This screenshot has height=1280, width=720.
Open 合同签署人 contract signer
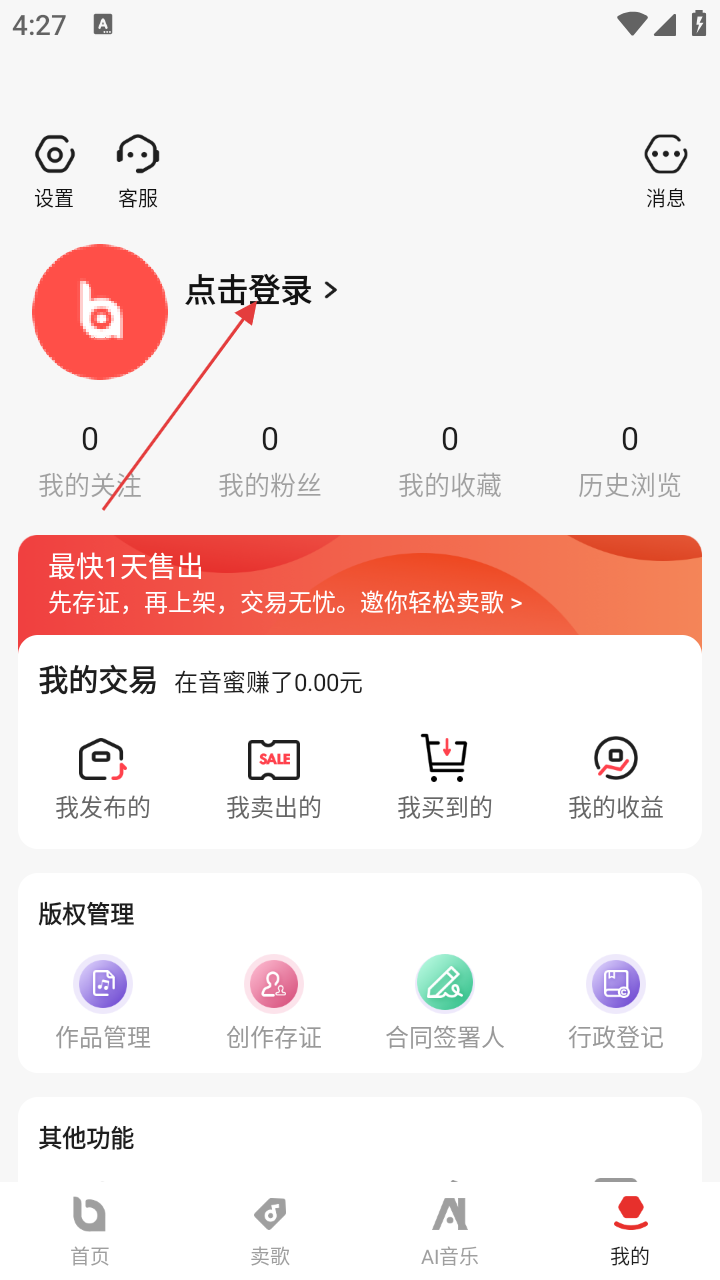[445, 1002]
